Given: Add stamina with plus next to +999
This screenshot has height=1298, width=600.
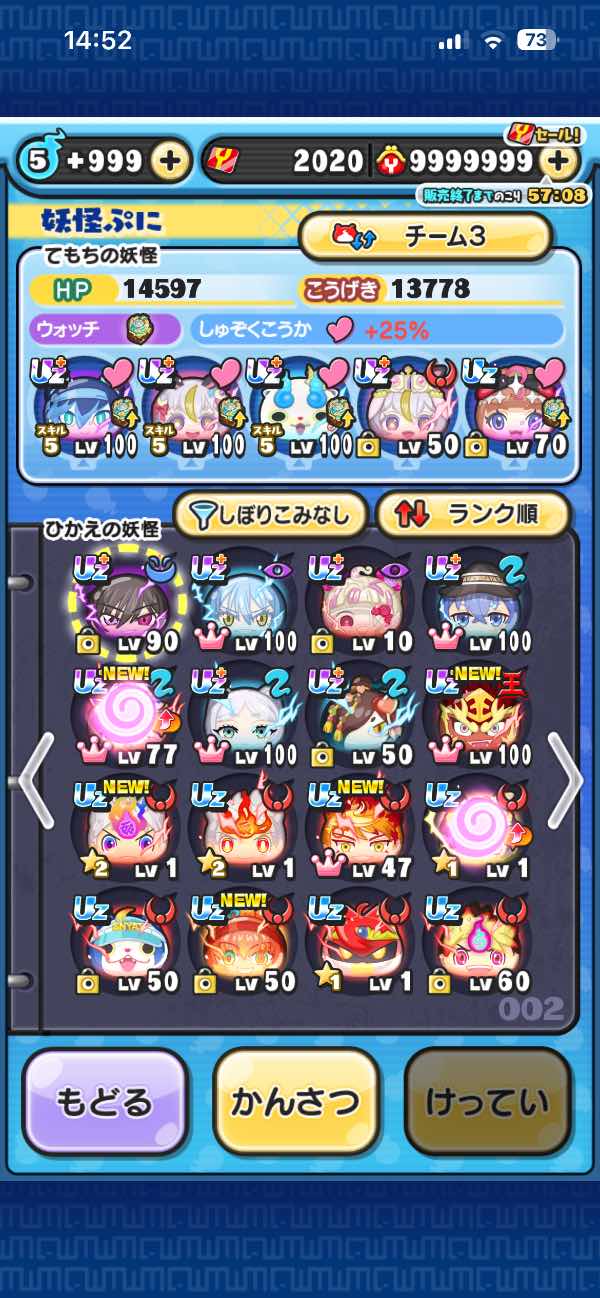Looking at the screenshot, I should point(171,161).
